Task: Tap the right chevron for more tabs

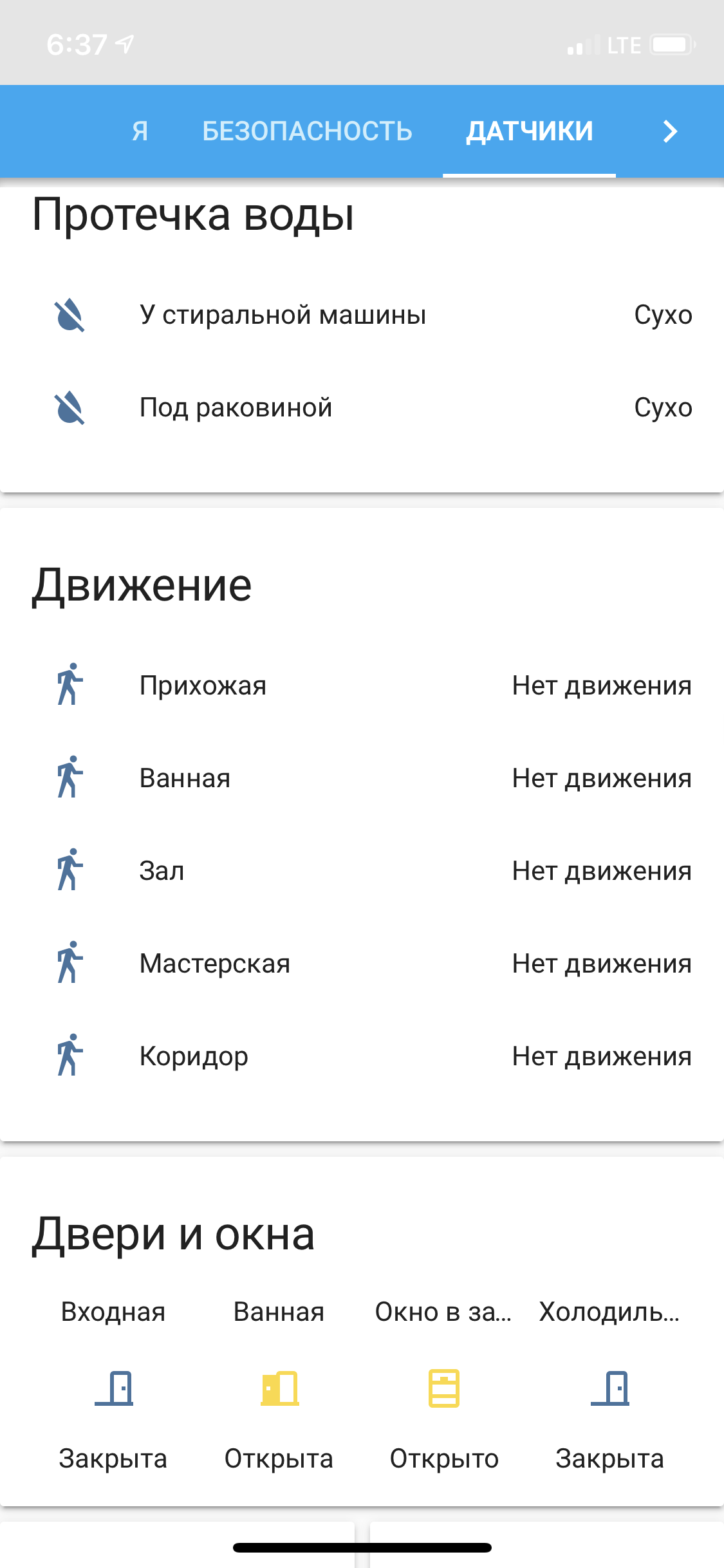Action: coord(670,131)
